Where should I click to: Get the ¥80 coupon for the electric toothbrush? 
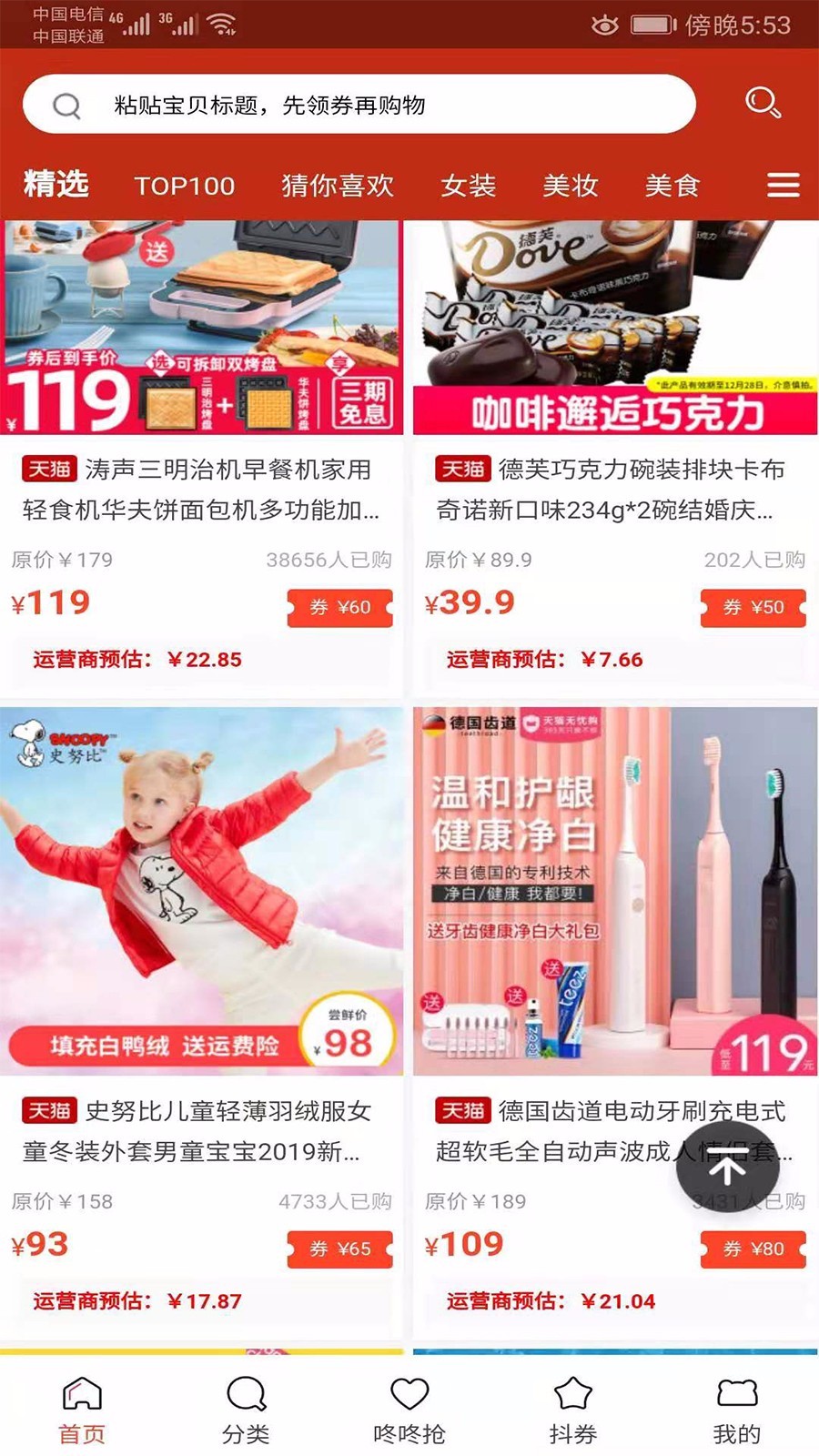(753, 1249)
